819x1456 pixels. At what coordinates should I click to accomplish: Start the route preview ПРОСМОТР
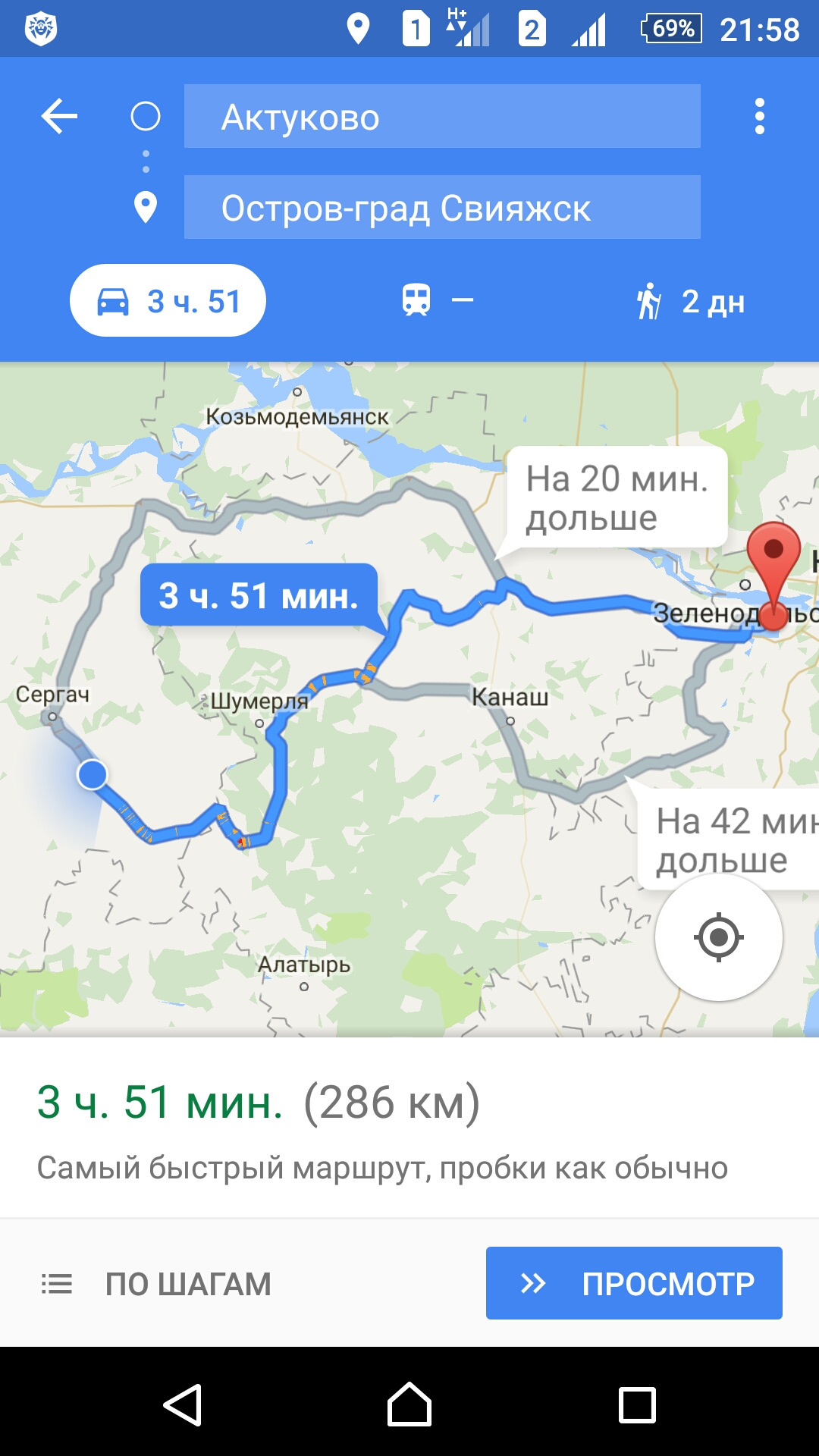[x=634, y=1284]
